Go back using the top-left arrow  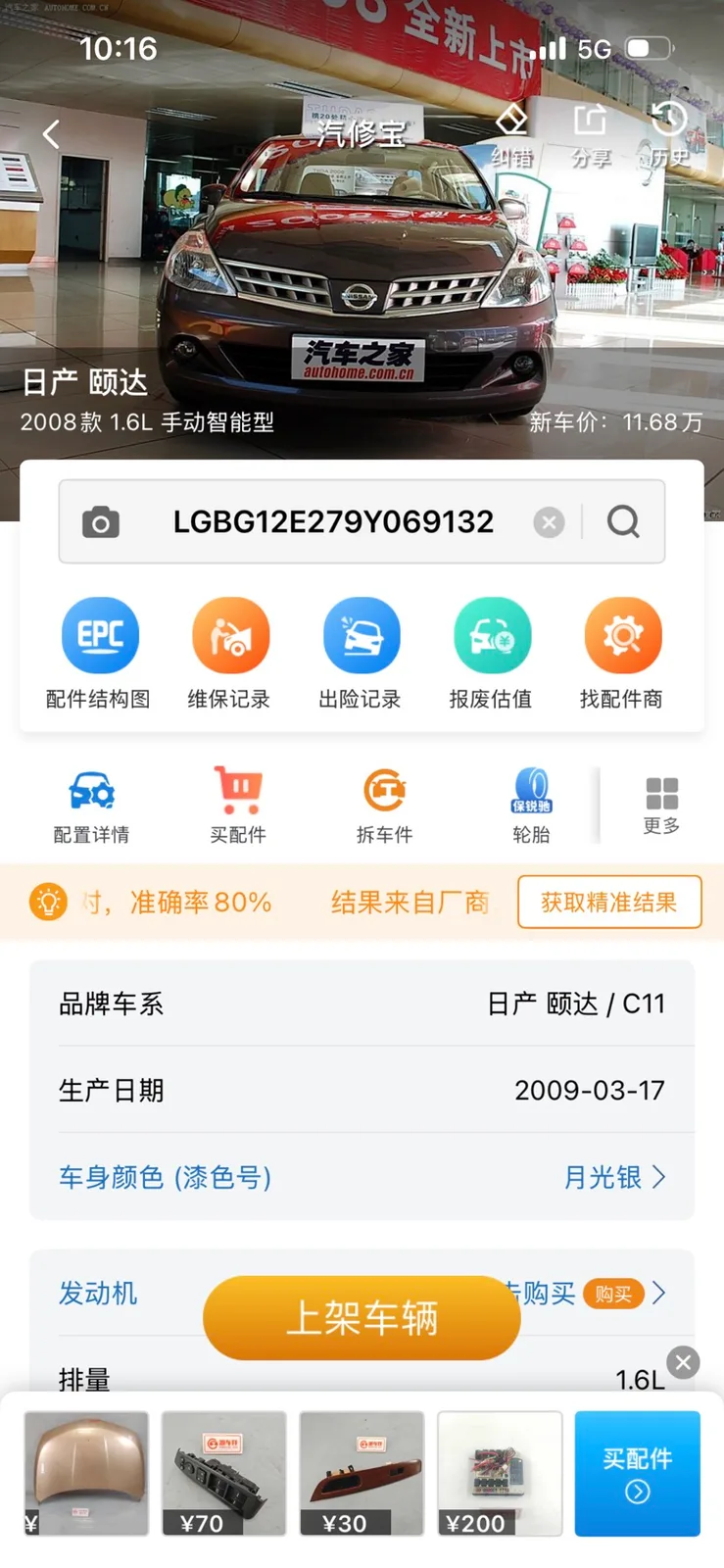coord(51,133)
